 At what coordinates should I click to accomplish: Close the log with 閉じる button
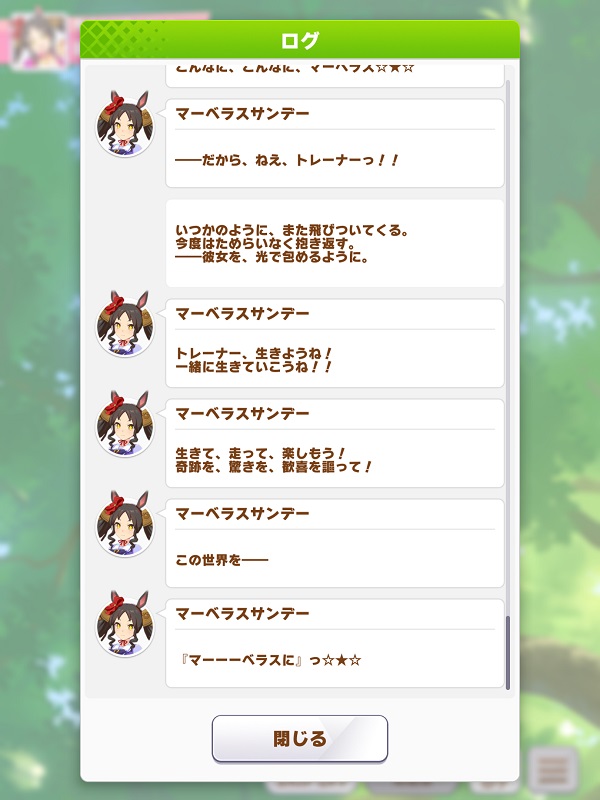click(x=299, y=739)
